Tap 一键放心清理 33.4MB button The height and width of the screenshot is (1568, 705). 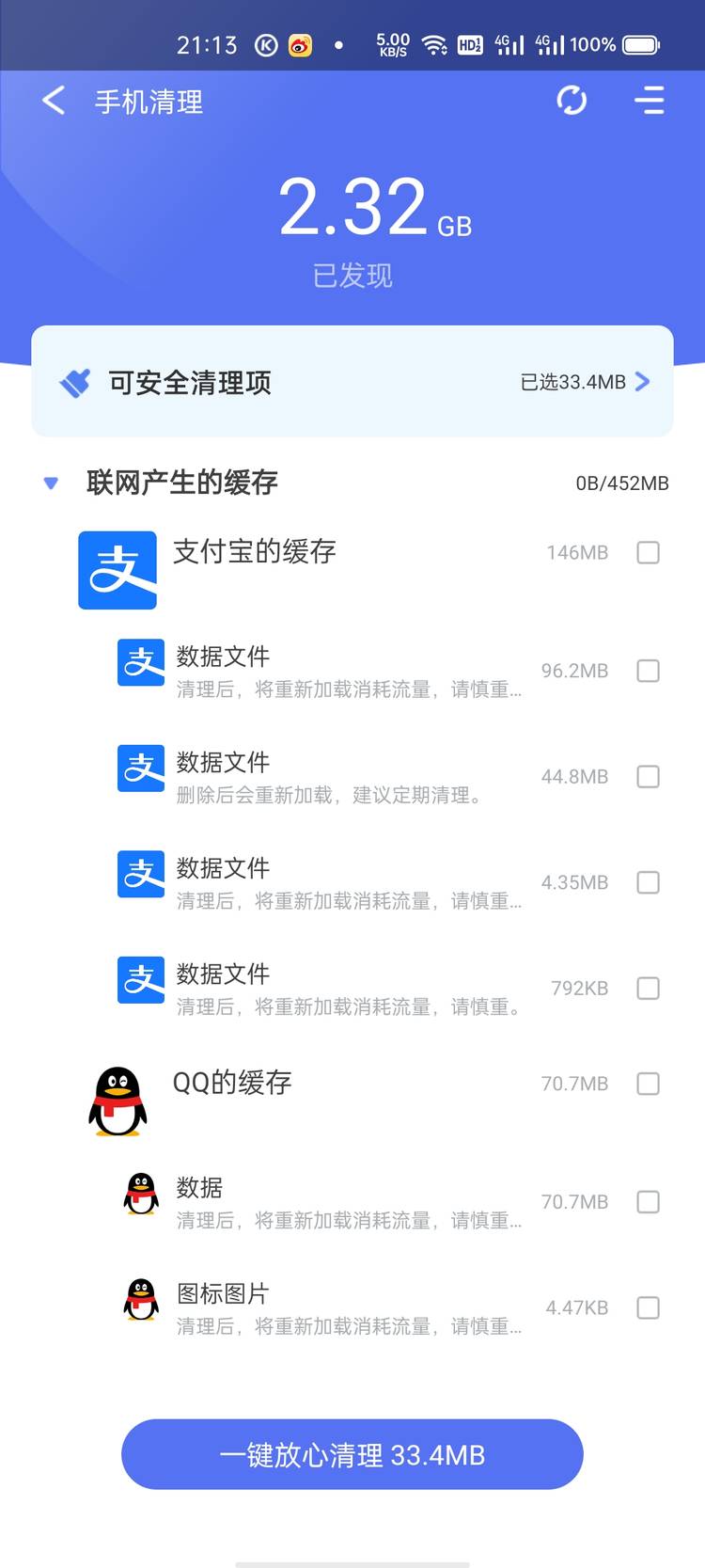(x=352, y=1454)
